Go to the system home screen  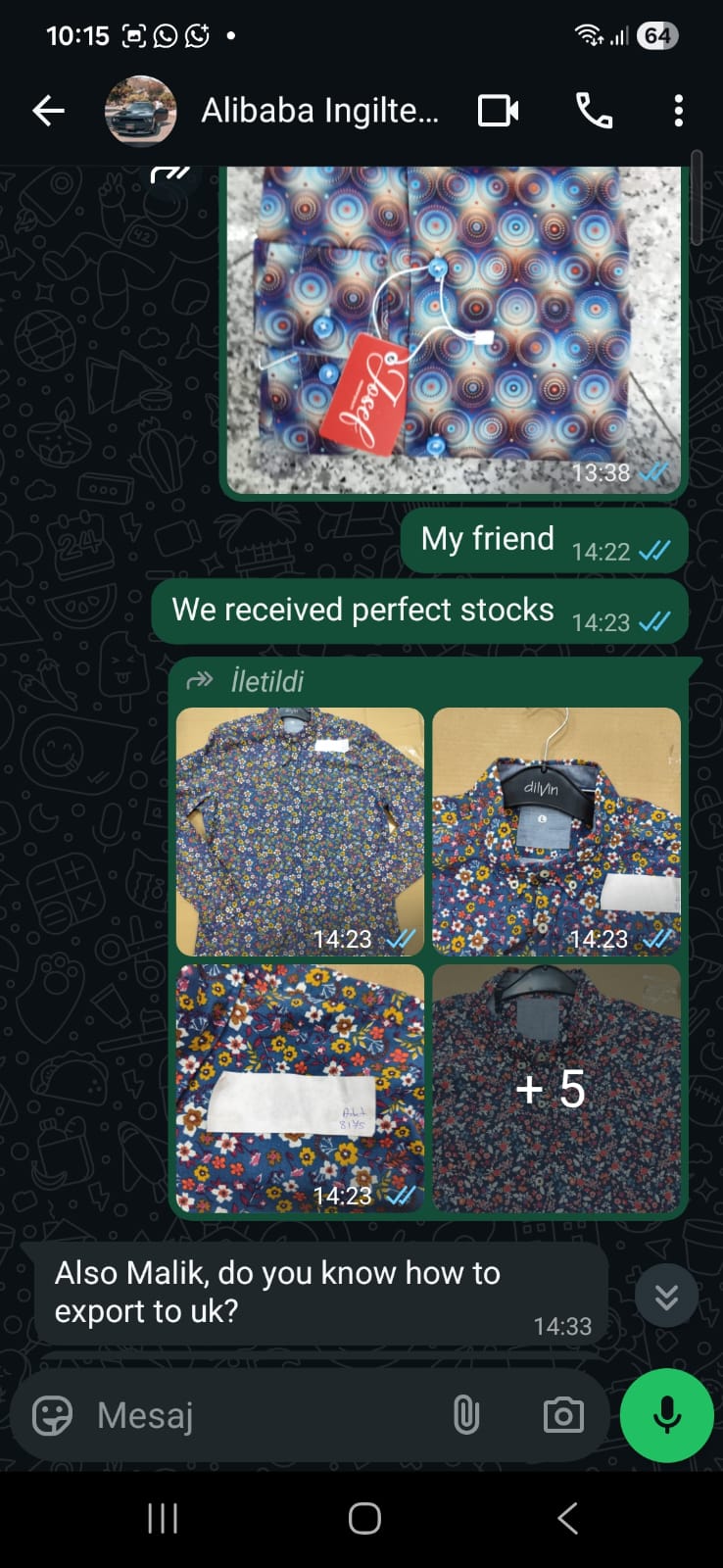363,1519
